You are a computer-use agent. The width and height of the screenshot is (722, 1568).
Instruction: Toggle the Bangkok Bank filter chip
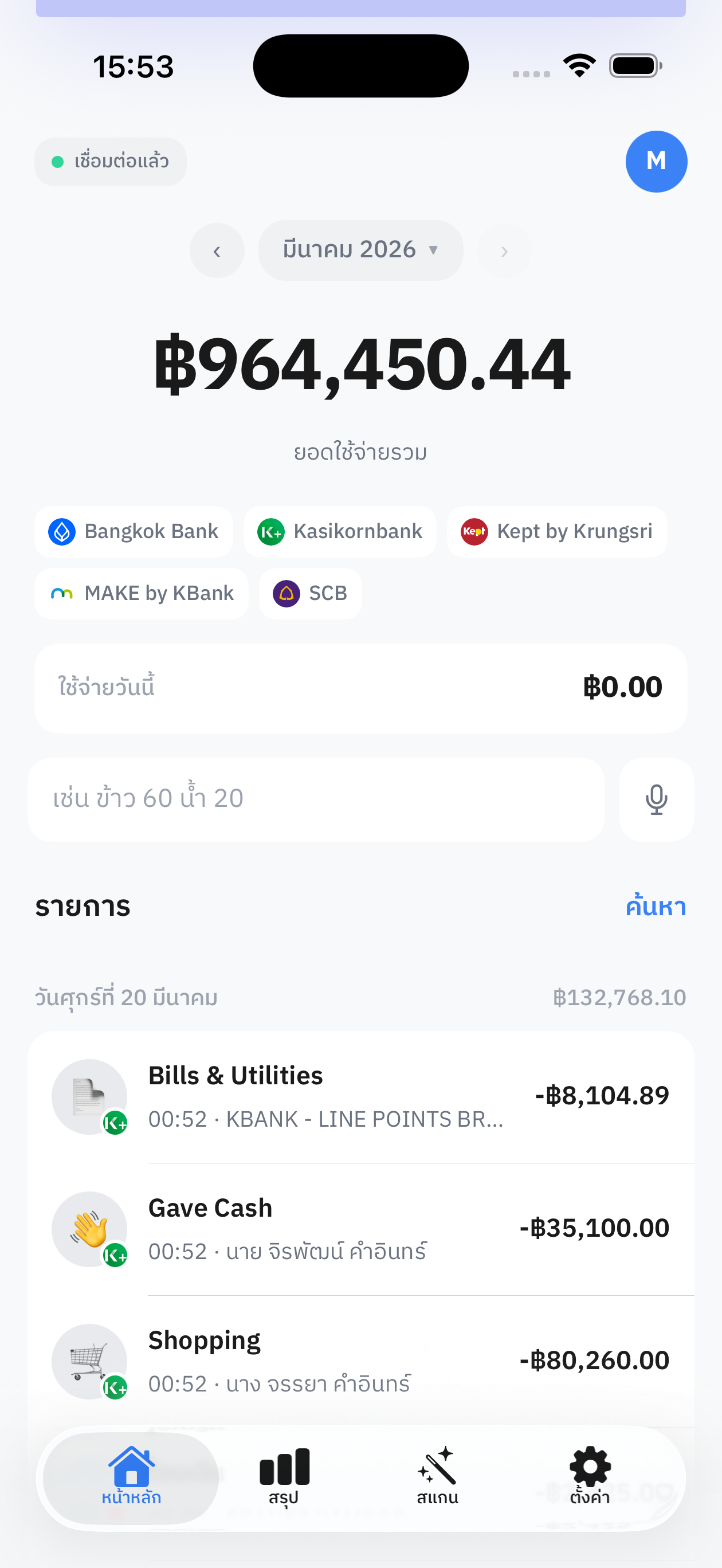coord(134,531)
